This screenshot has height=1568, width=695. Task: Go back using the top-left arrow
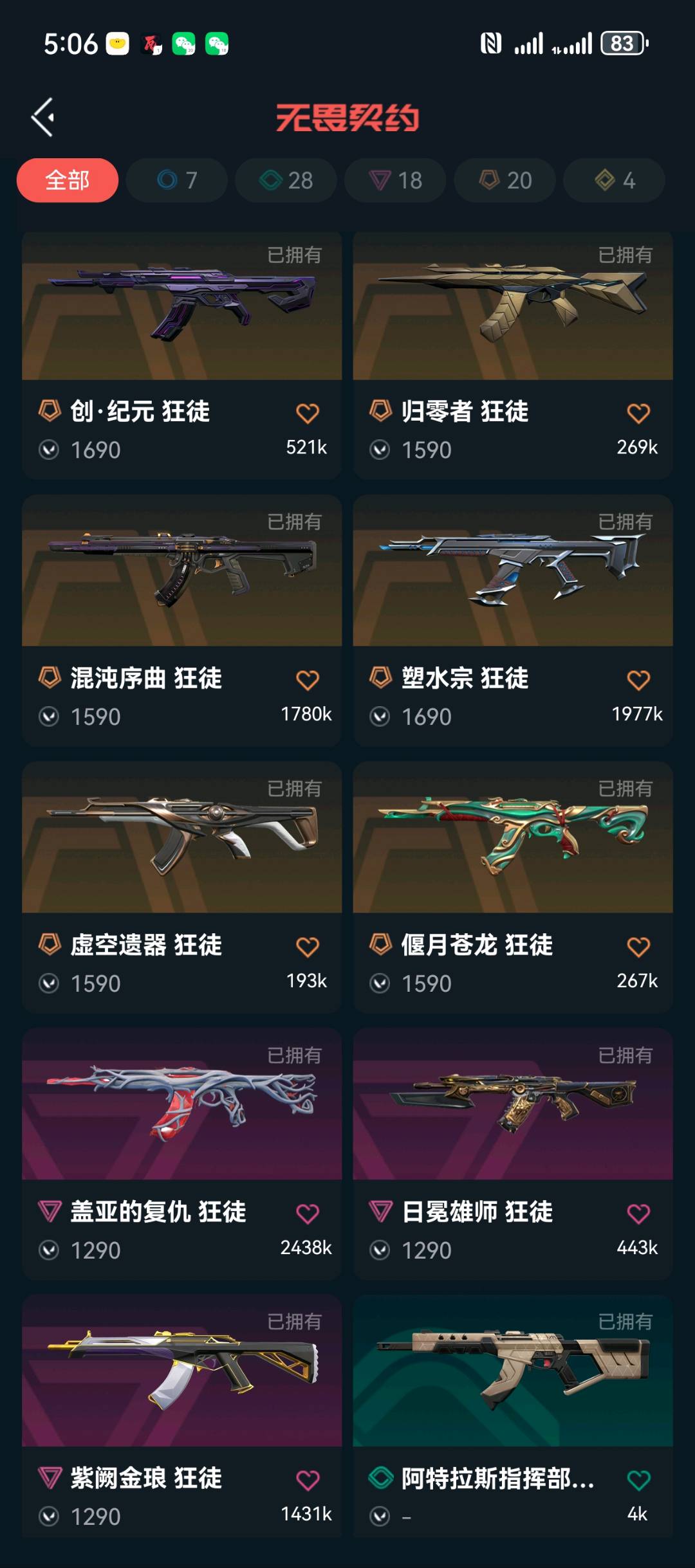tap(43, 117)
